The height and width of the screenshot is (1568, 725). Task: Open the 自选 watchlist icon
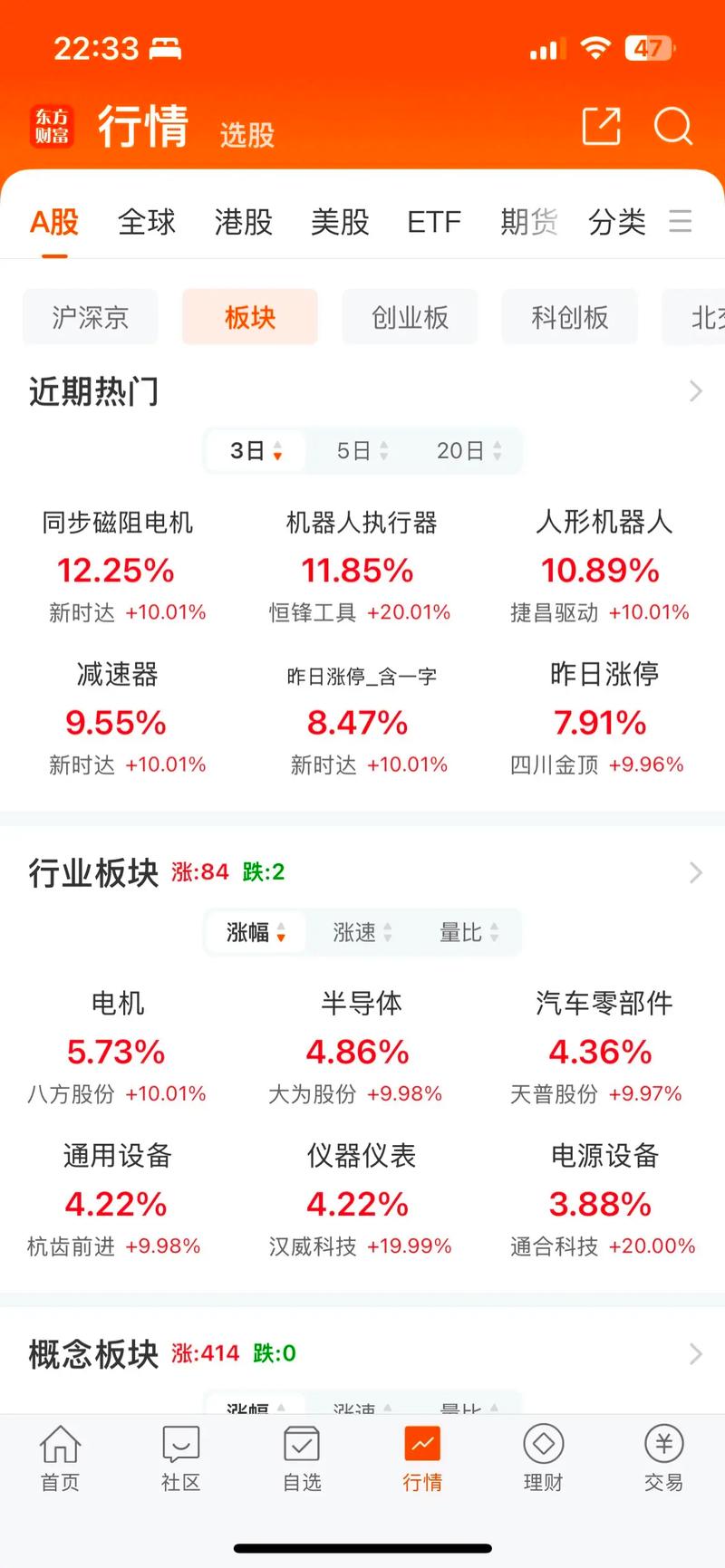301,1458
